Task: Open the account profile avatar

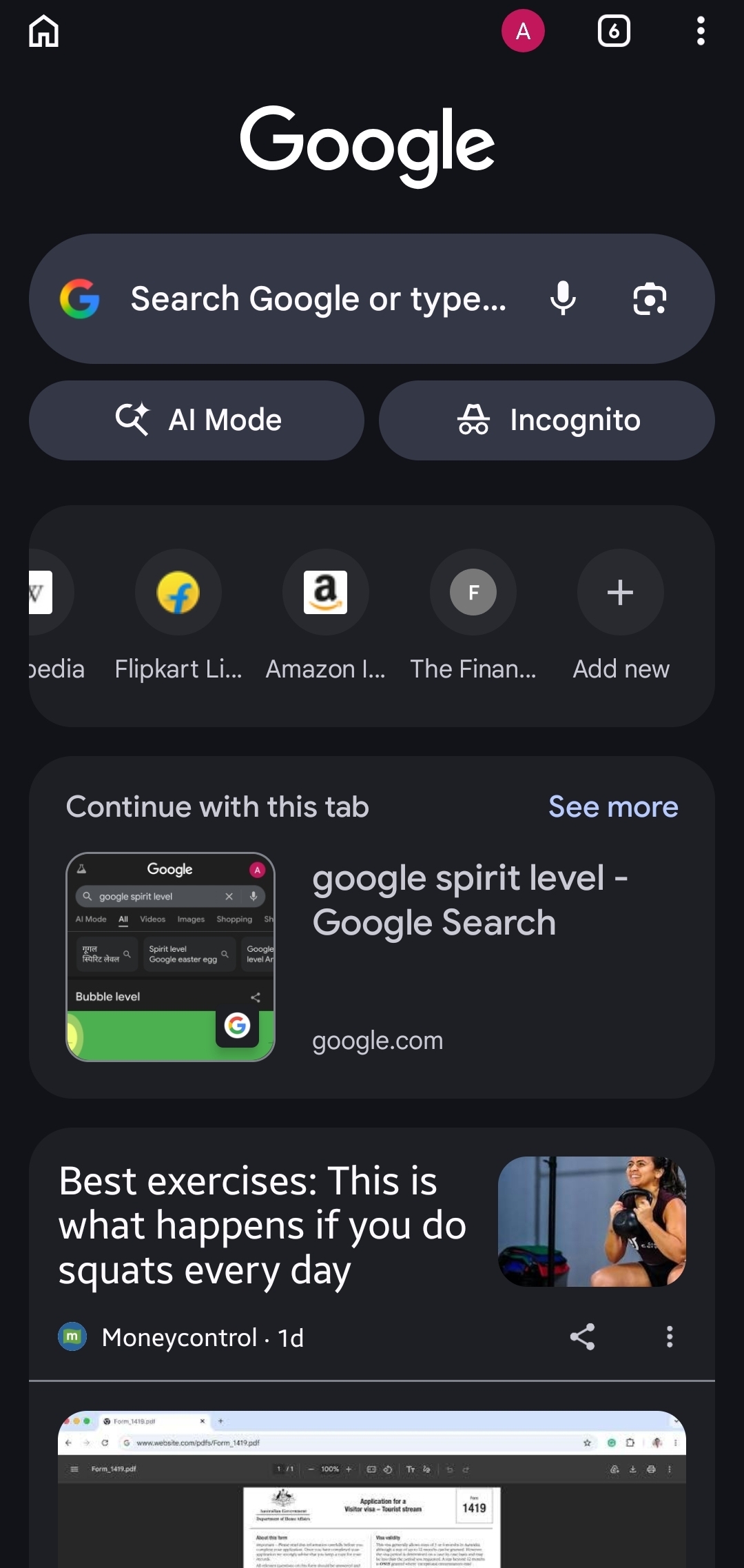Action: [x=523, y=31]
